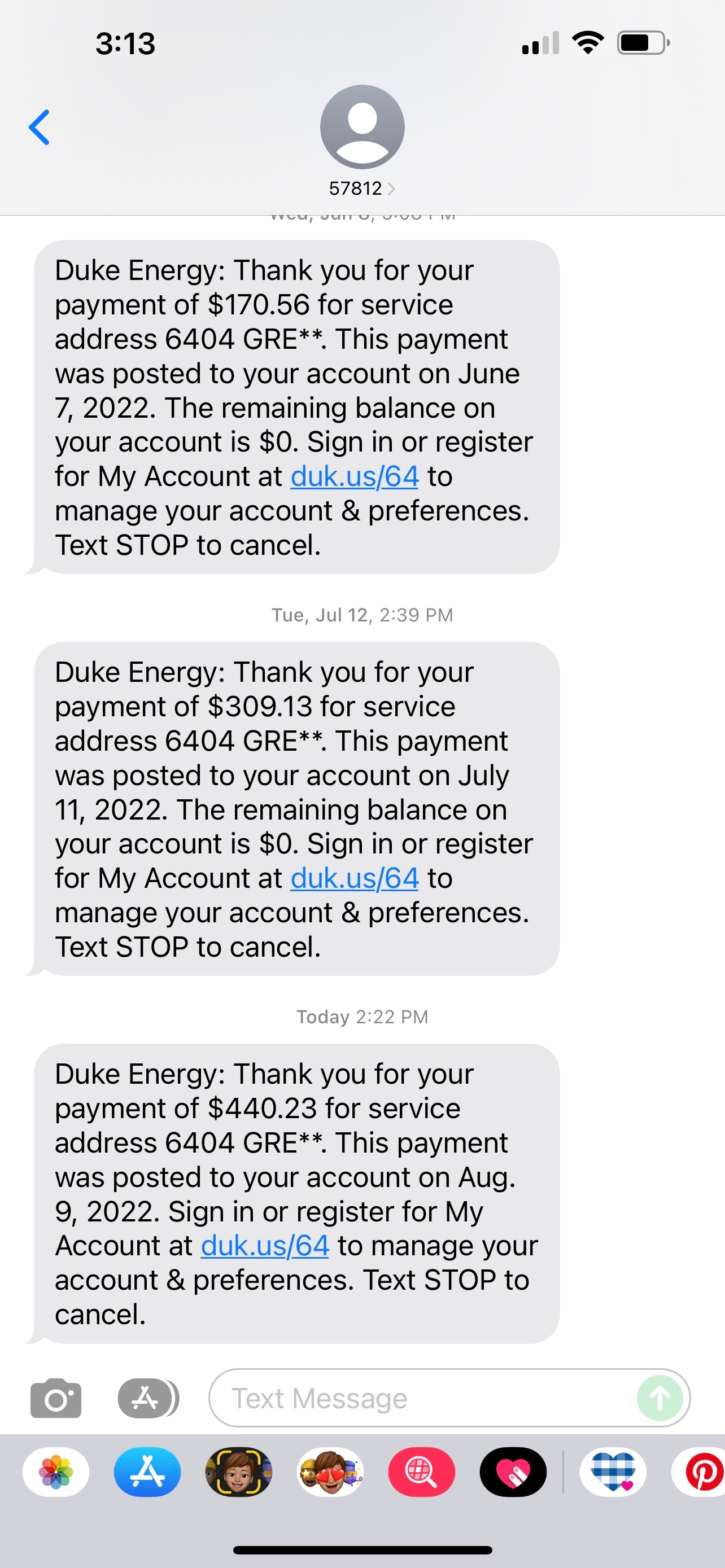Open duk.us/64 link in the $309.13 message
Image resolution: width=725 pixels, height=1568 pixels.
point(354,878)
